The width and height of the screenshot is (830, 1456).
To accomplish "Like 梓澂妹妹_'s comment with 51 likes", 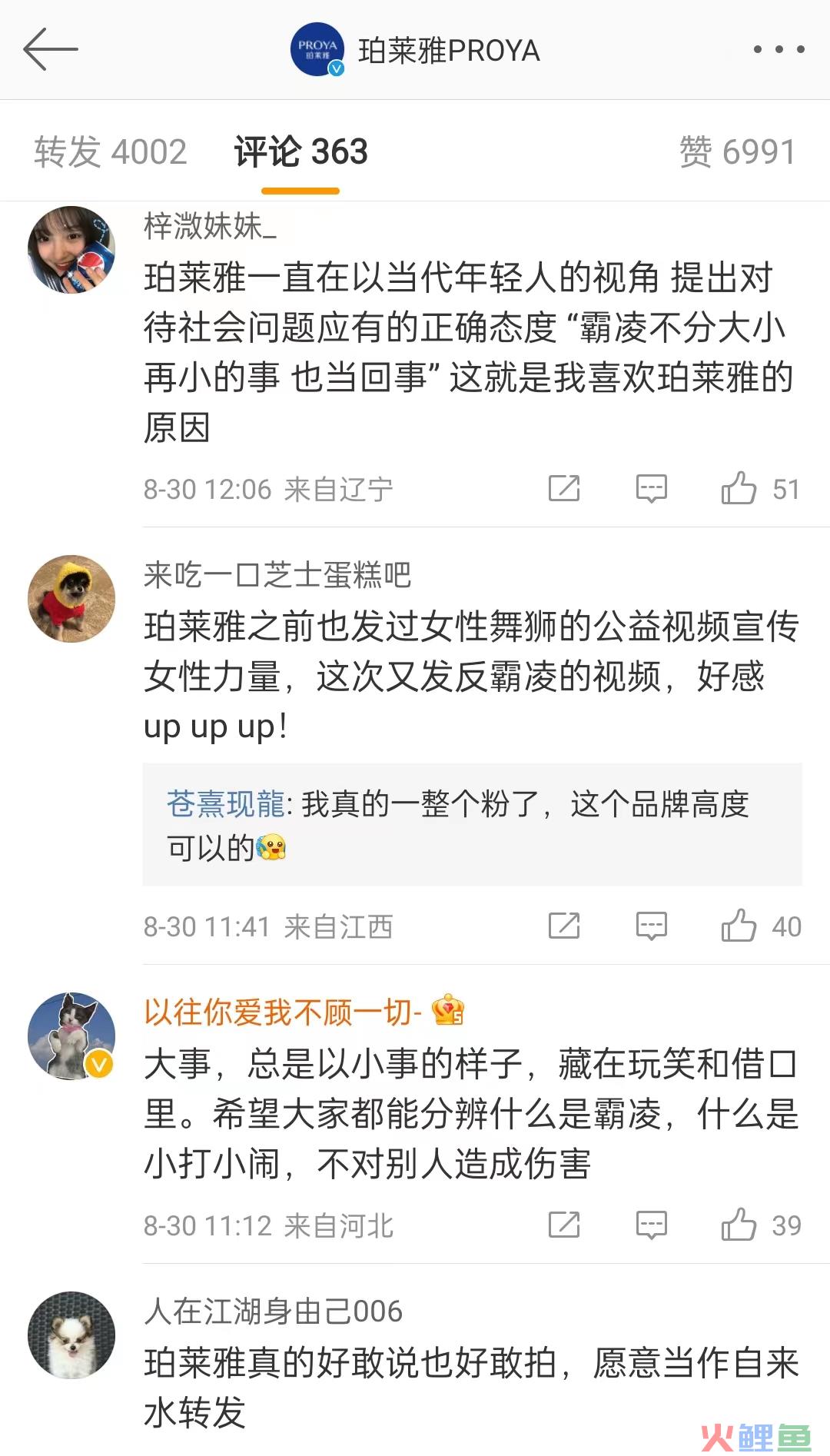I will tap(739, 488).
